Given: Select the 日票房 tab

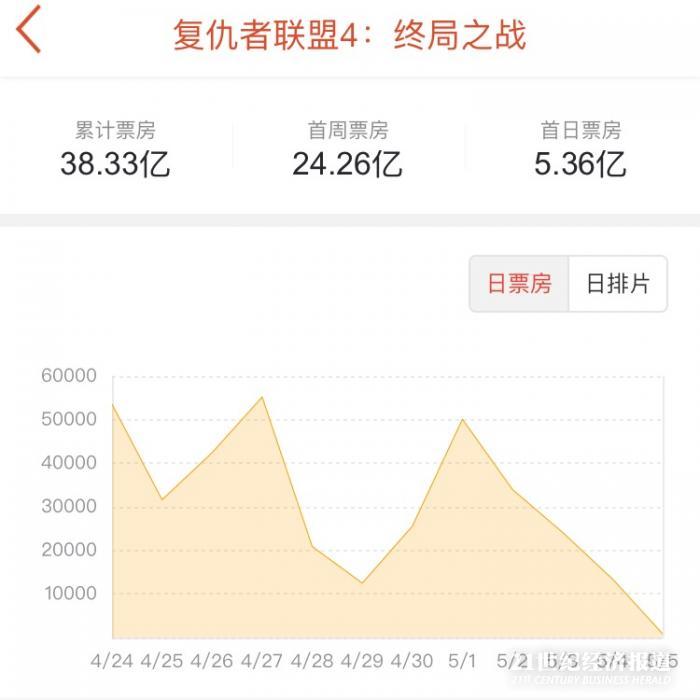Looking at the screenshot, I should click(x=519, y=284).
